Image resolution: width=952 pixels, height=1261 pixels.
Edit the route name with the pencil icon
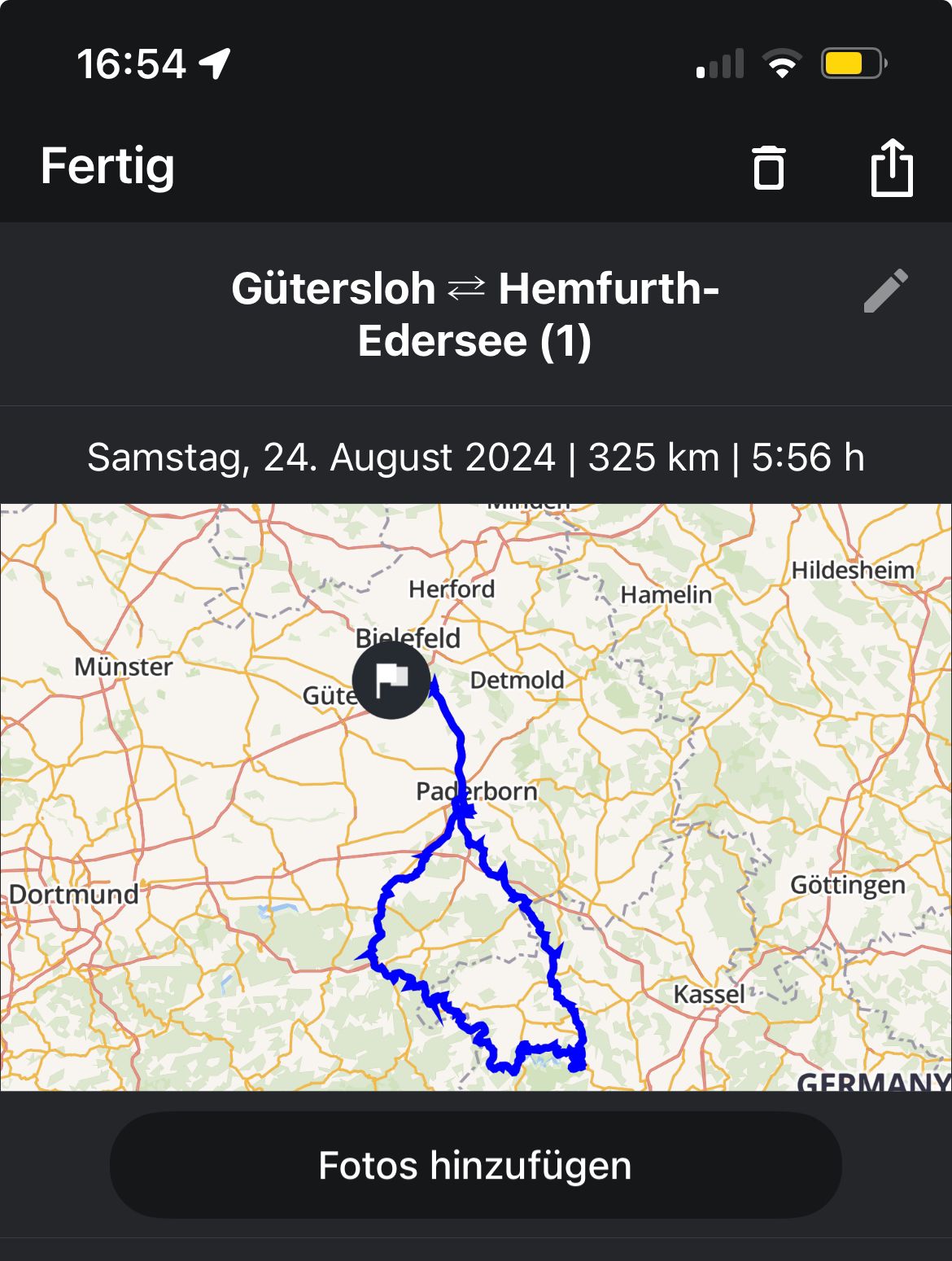point(885,291)
